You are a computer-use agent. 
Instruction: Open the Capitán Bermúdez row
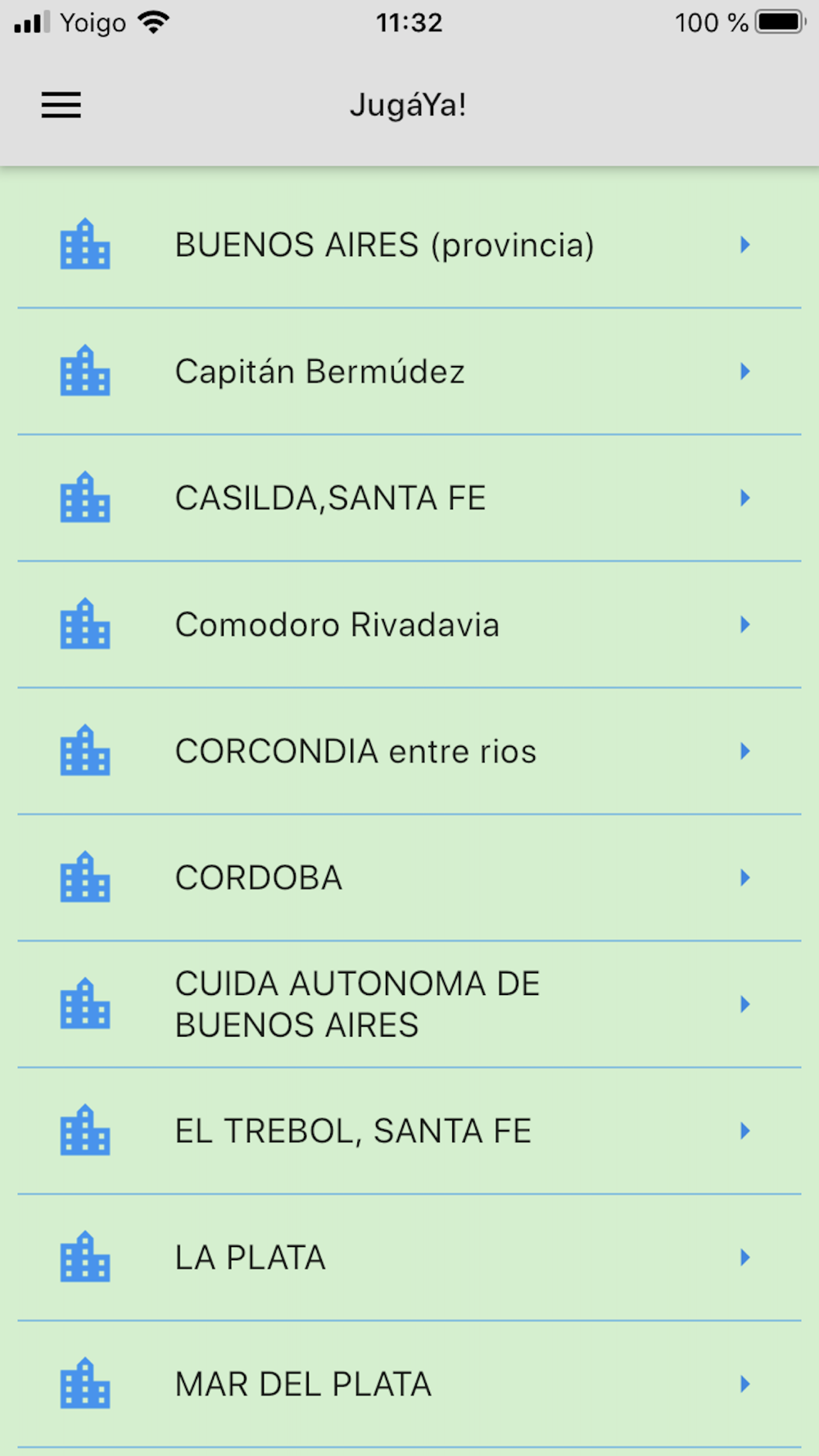click(409, 372)
